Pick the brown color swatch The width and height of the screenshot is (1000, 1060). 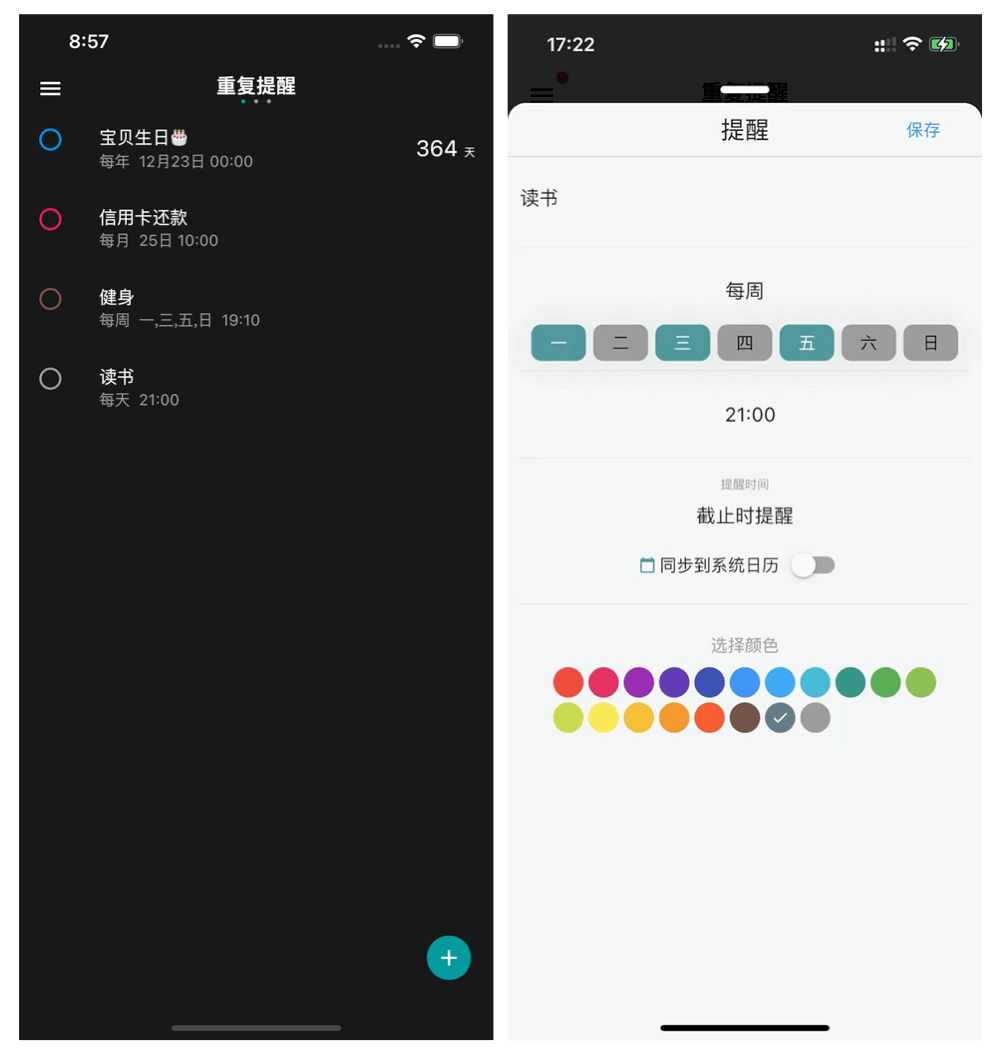[x=744, y=718]
